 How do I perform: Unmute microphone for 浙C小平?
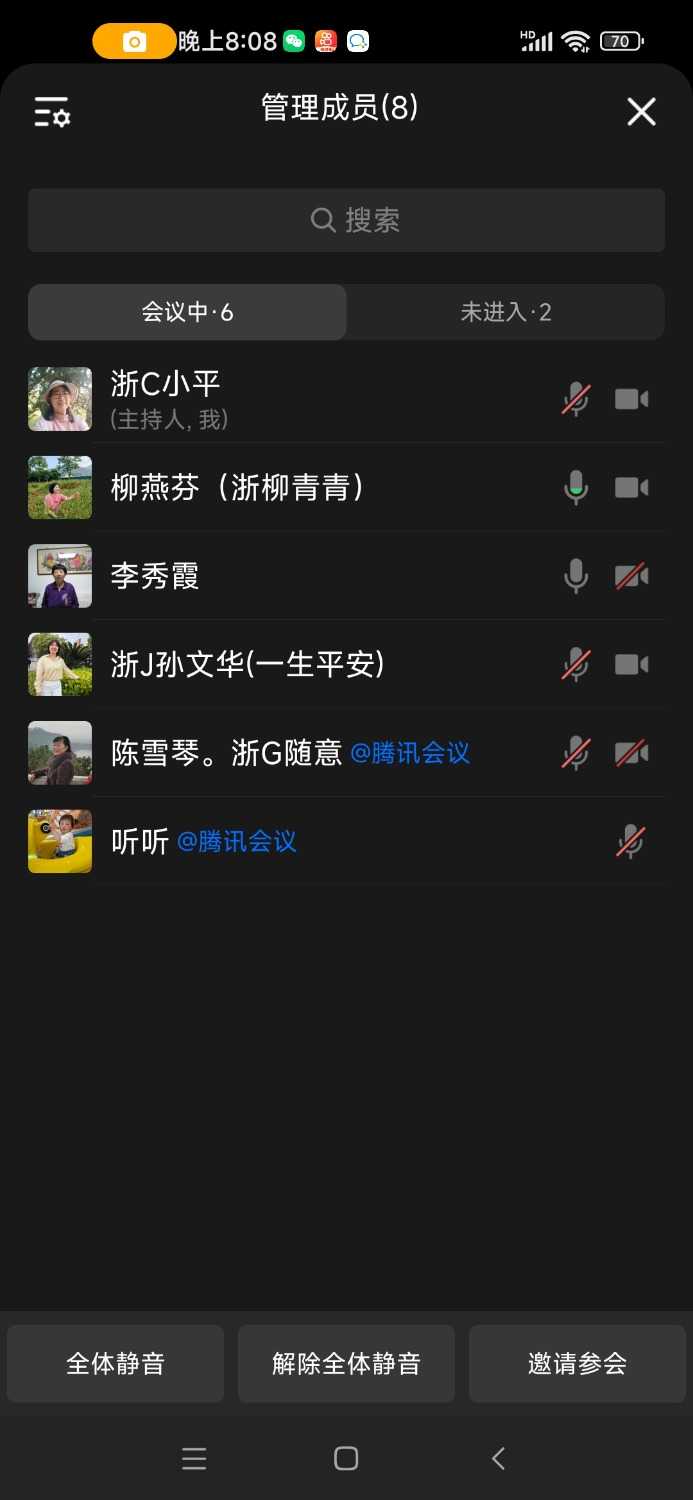coord(575,399)
